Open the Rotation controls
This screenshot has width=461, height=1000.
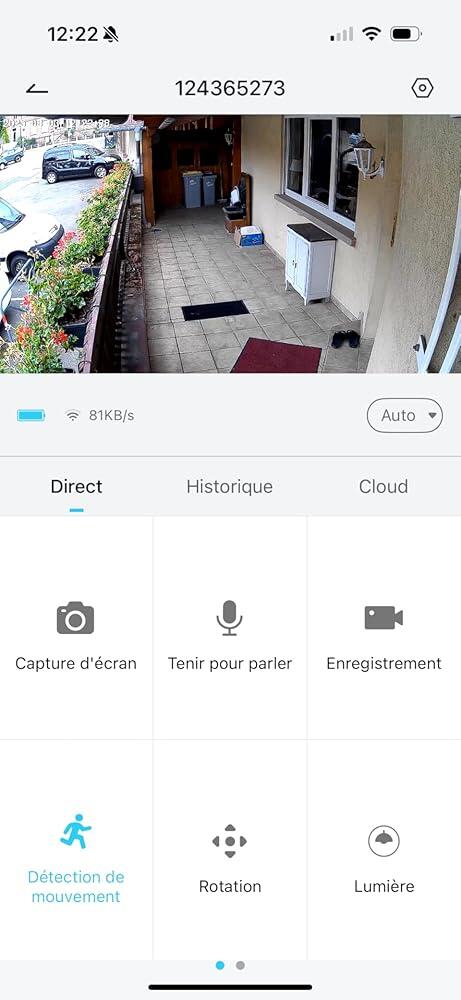pos(230,850)
